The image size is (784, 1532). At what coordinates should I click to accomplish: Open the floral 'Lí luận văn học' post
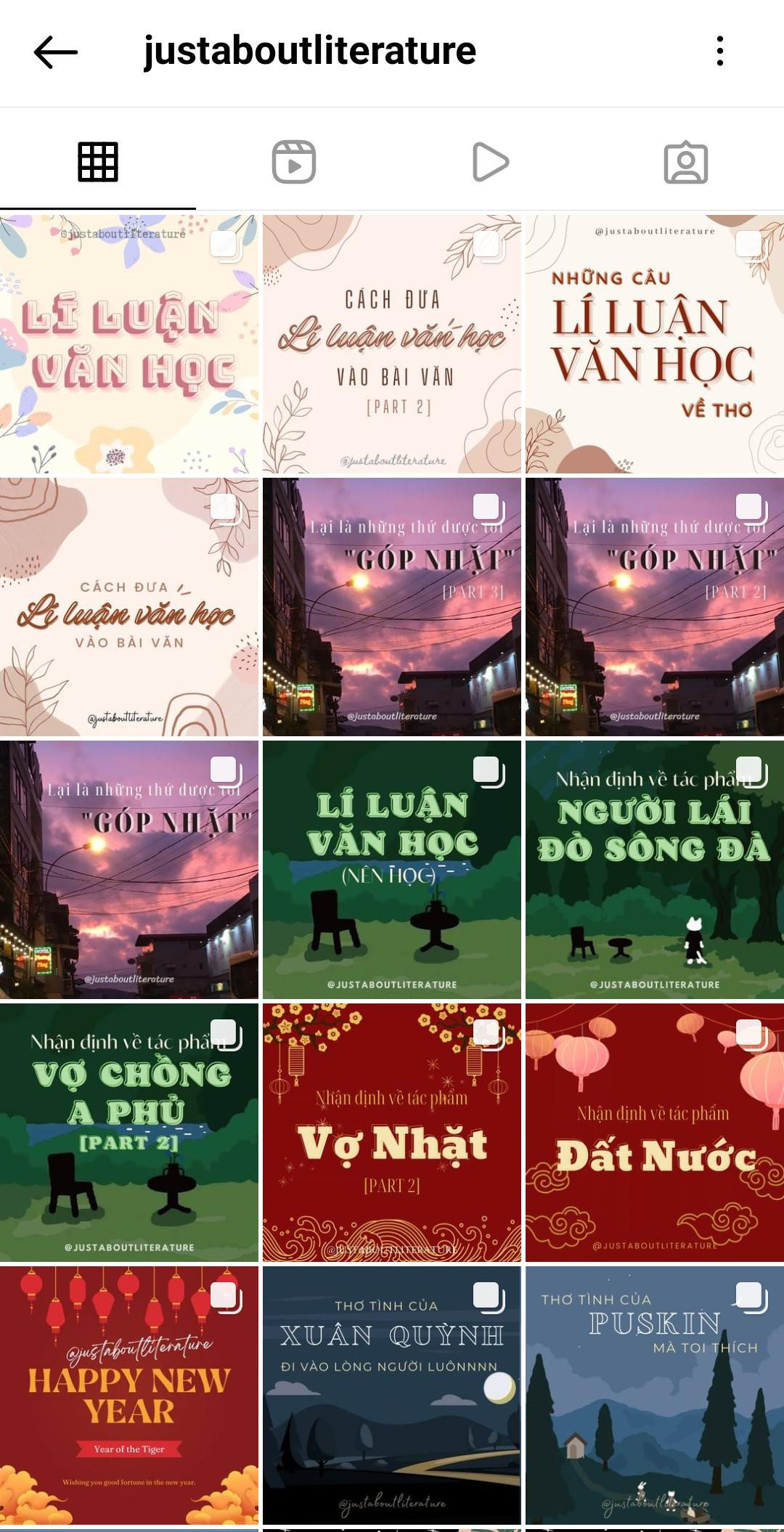coord(129,344)
